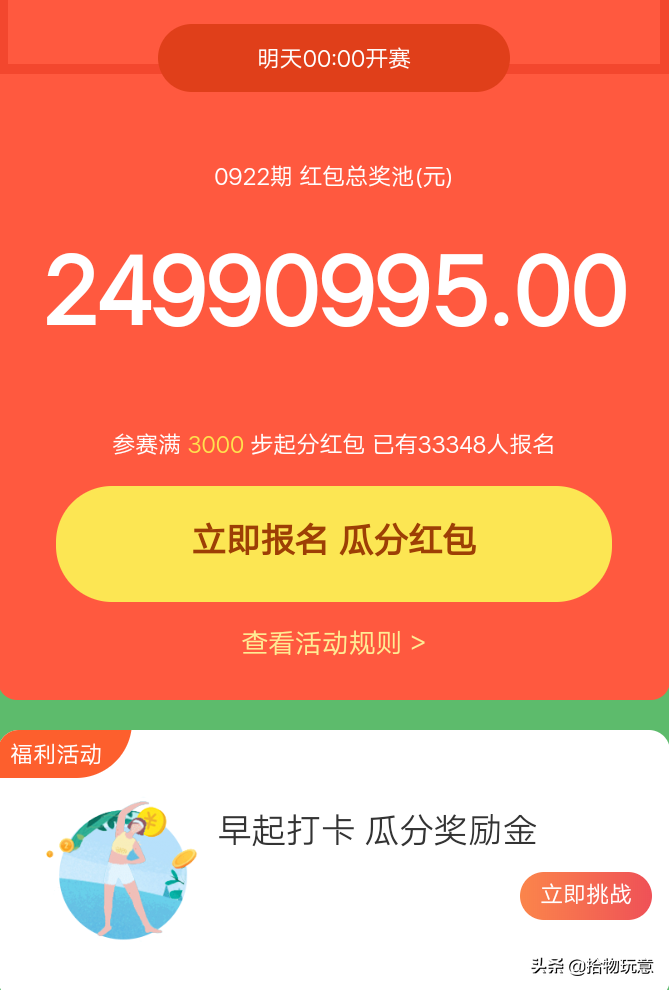Tap the 立即报名 瓜分红包 button
Viewport: 669px width, 990px height.
(334, 543)
